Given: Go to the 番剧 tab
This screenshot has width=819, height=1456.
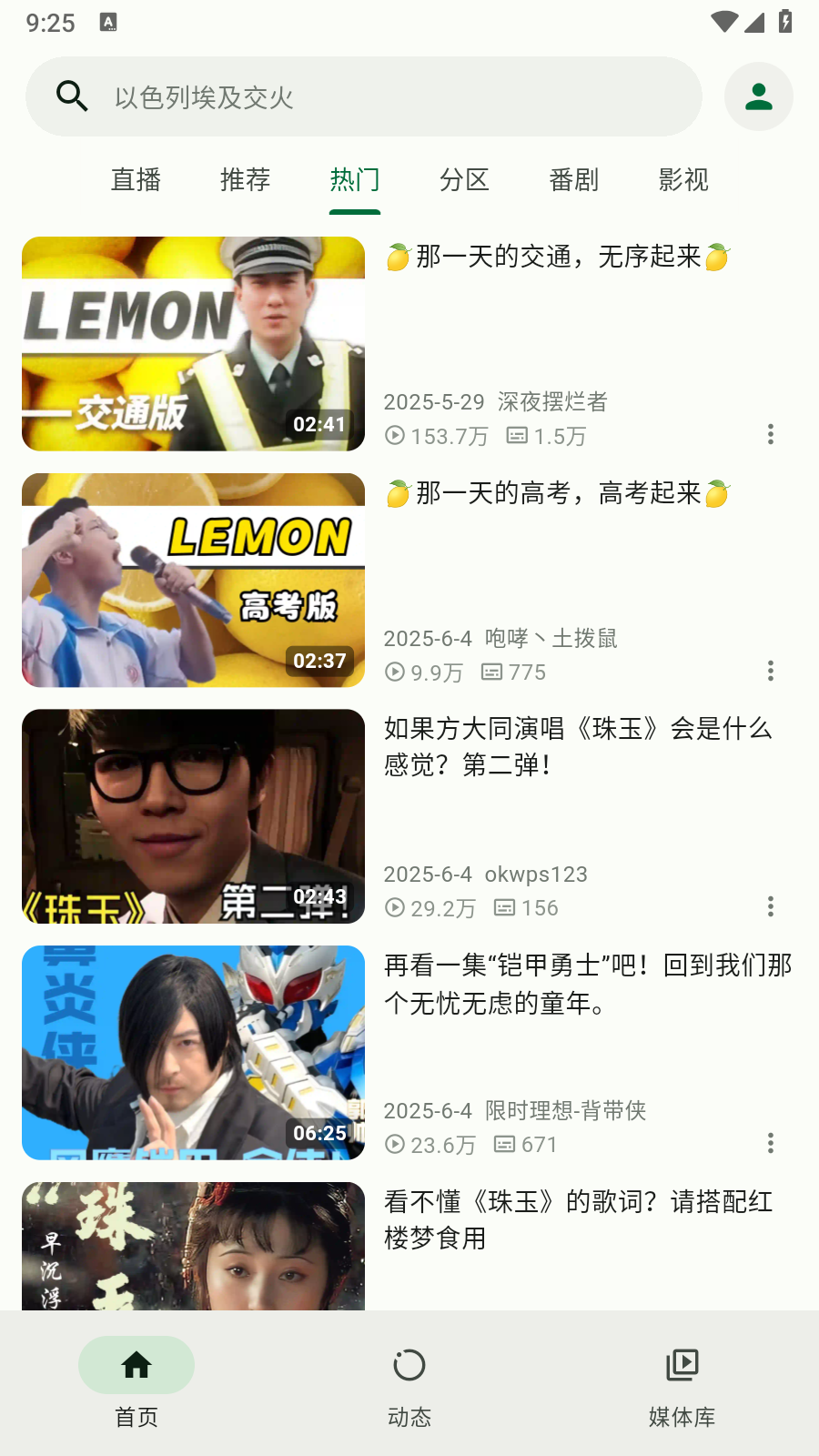Looking at the screenshot, I should (x=573, y=180).
